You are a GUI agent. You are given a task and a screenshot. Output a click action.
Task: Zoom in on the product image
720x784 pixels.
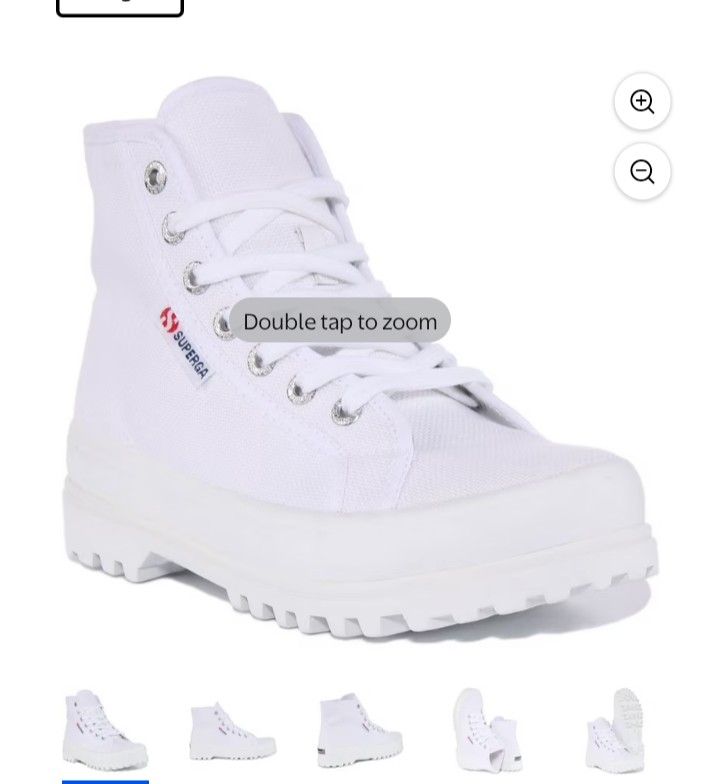[x=642, y=102]
